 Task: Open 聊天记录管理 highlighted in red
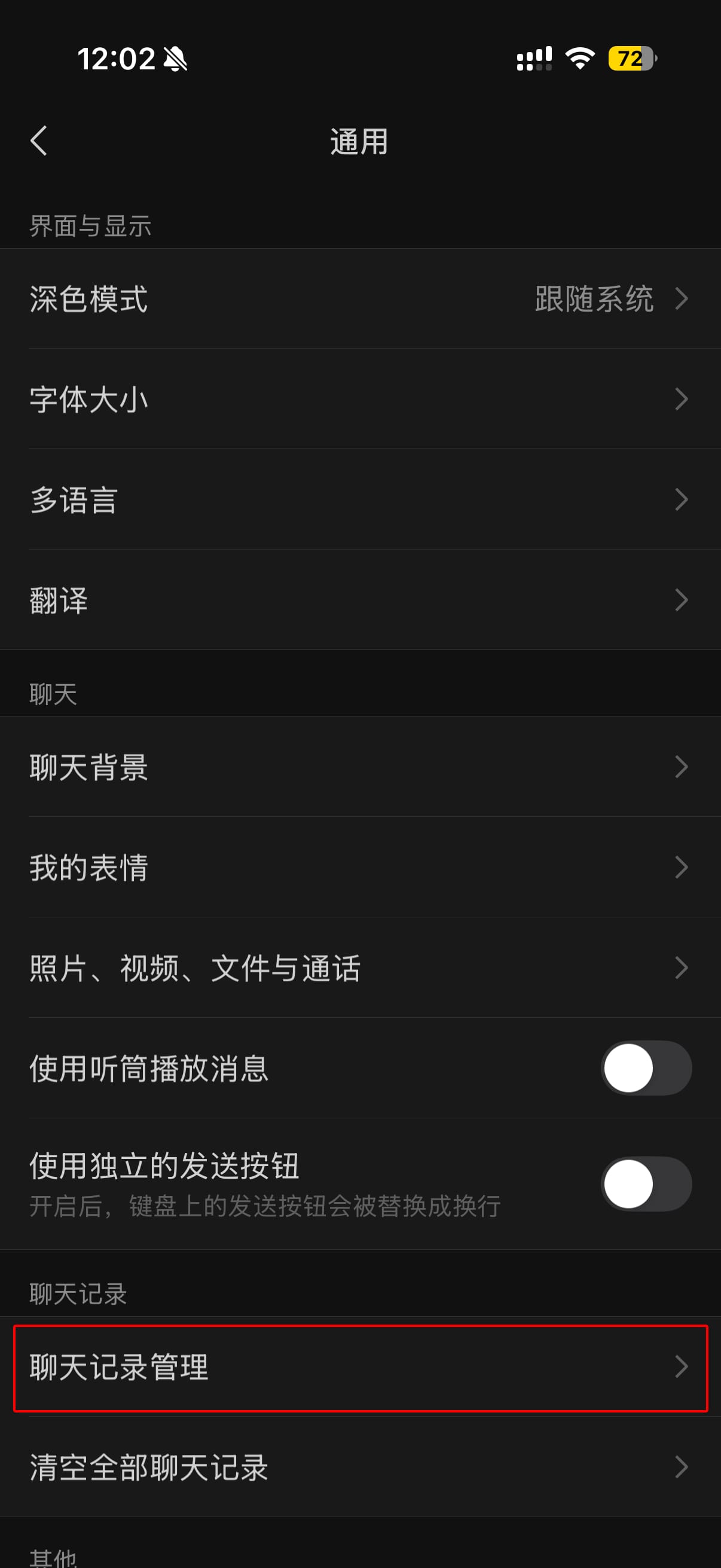tap(360, 1369)
